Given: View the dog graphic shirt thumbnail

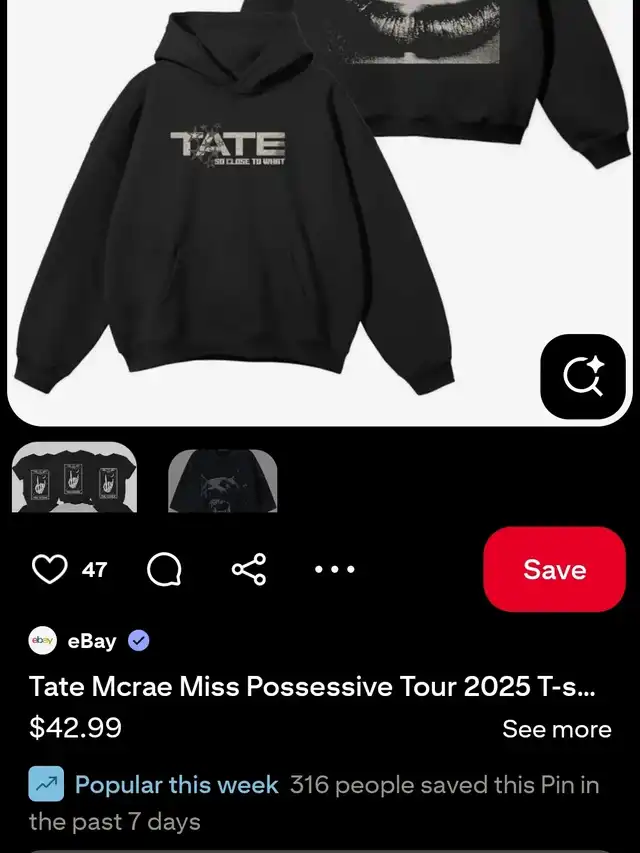Looking at the screenshot, I should pos(222,481).
